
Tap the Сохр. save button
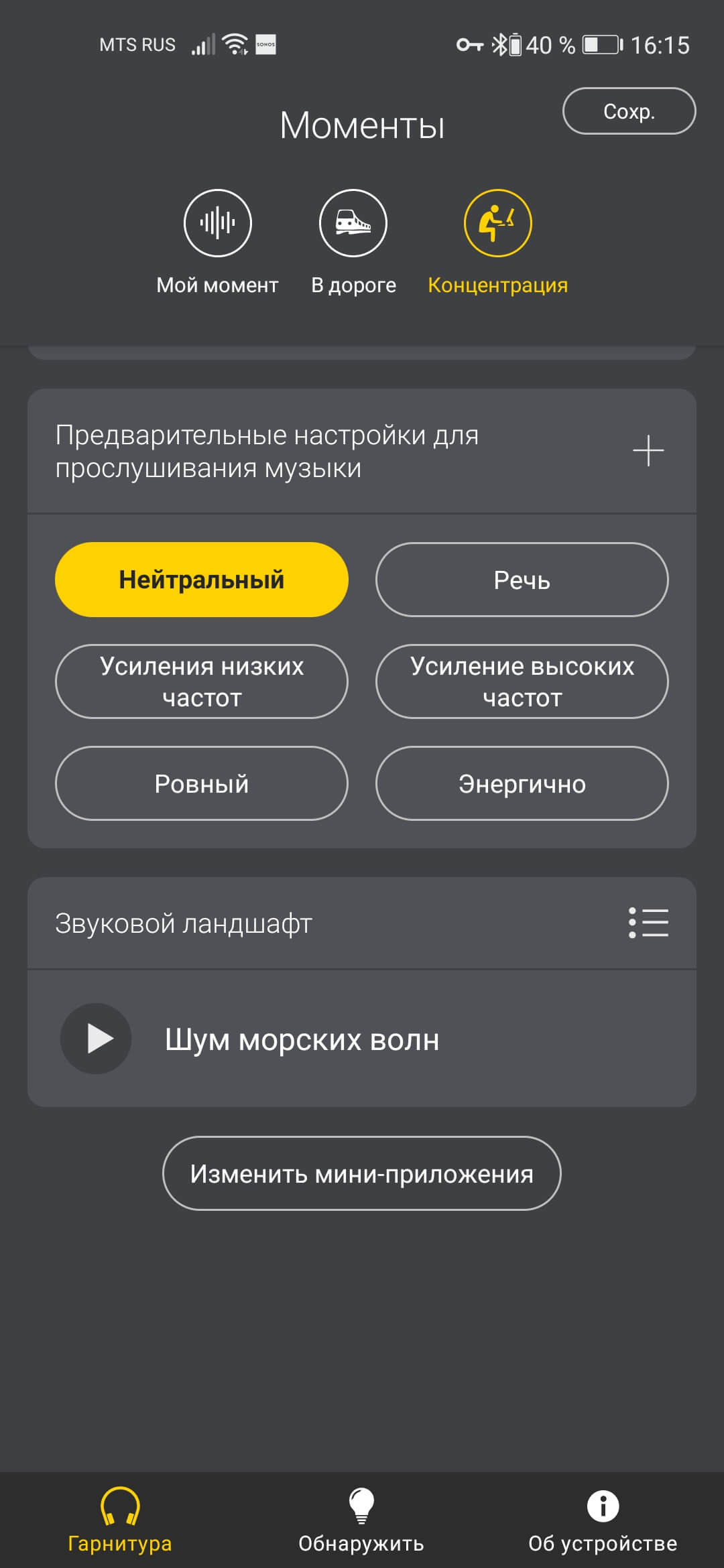click(x=629, y=111)
